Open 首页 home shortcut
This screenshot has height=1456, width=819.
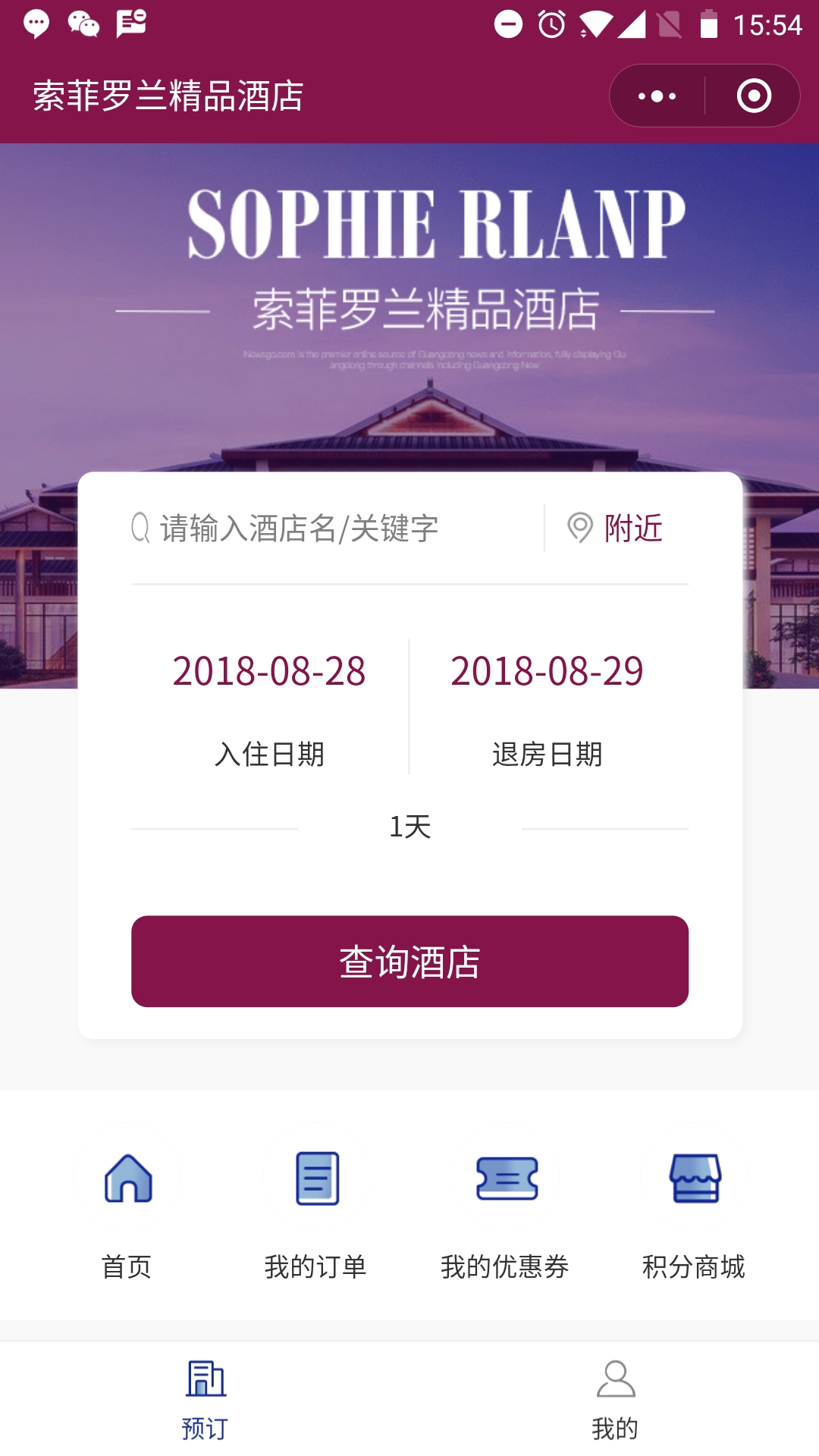[127, 1212]
